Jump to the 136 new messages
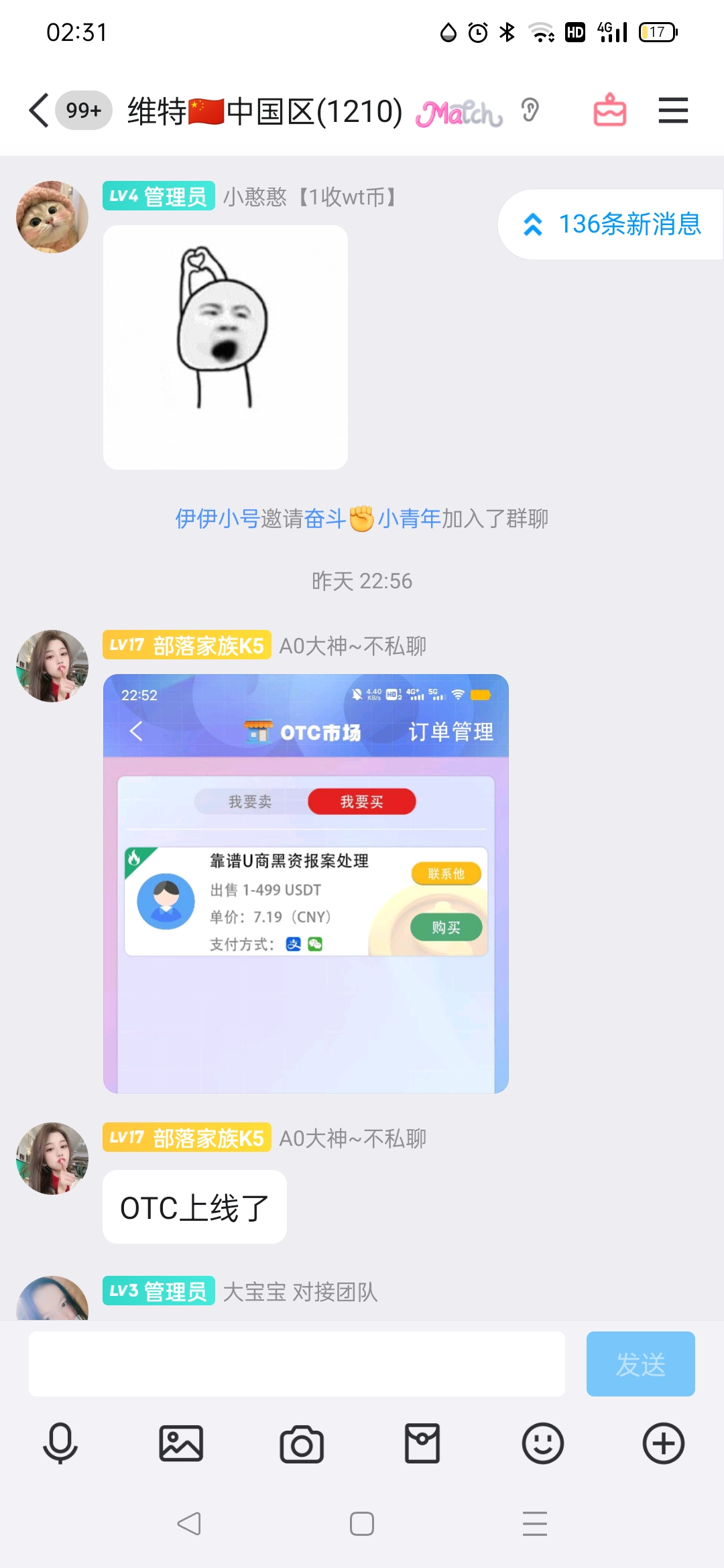The image size is (724, 1568). click(x=611, y=224)
